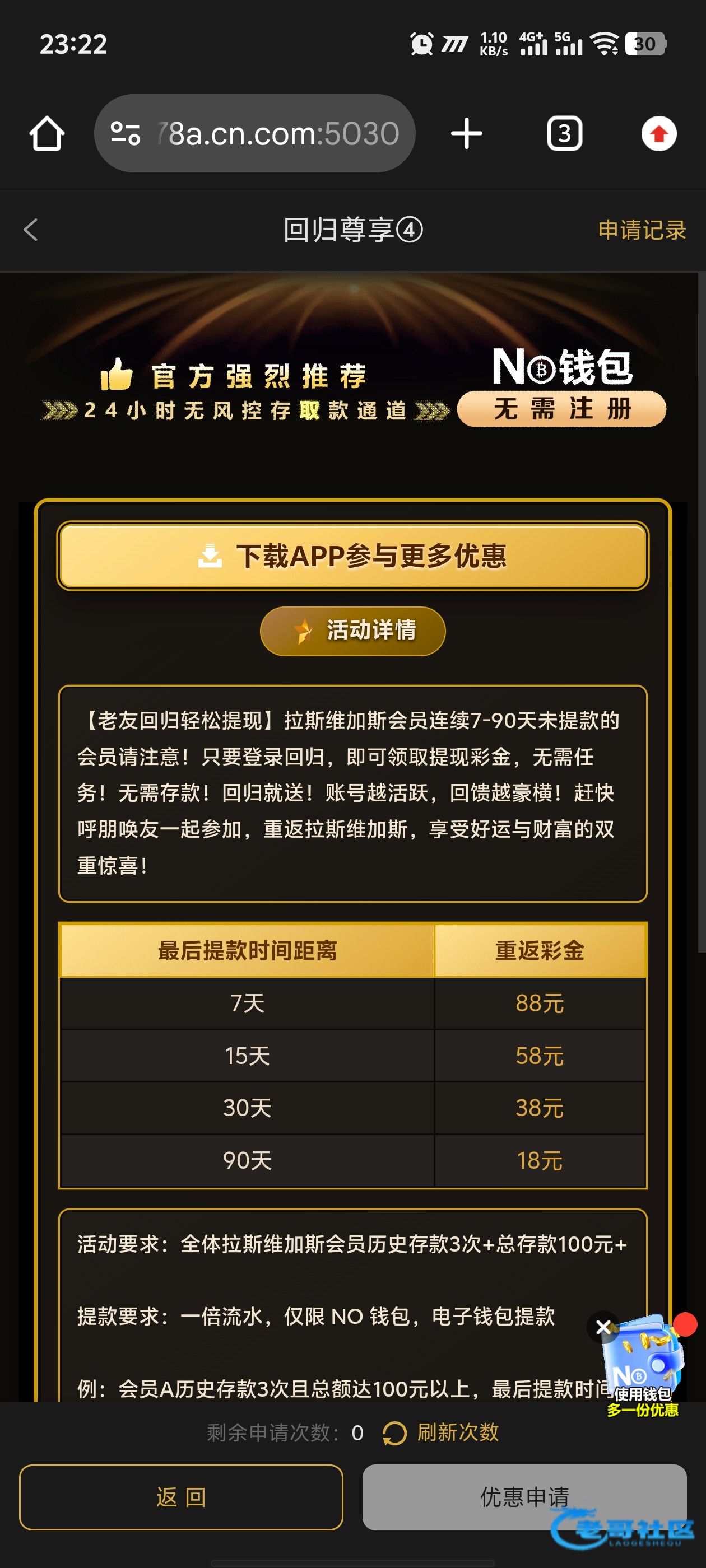Screen dimensions: 706x1568
Task: Tap the 返回 button
Action: (181, 1497)
